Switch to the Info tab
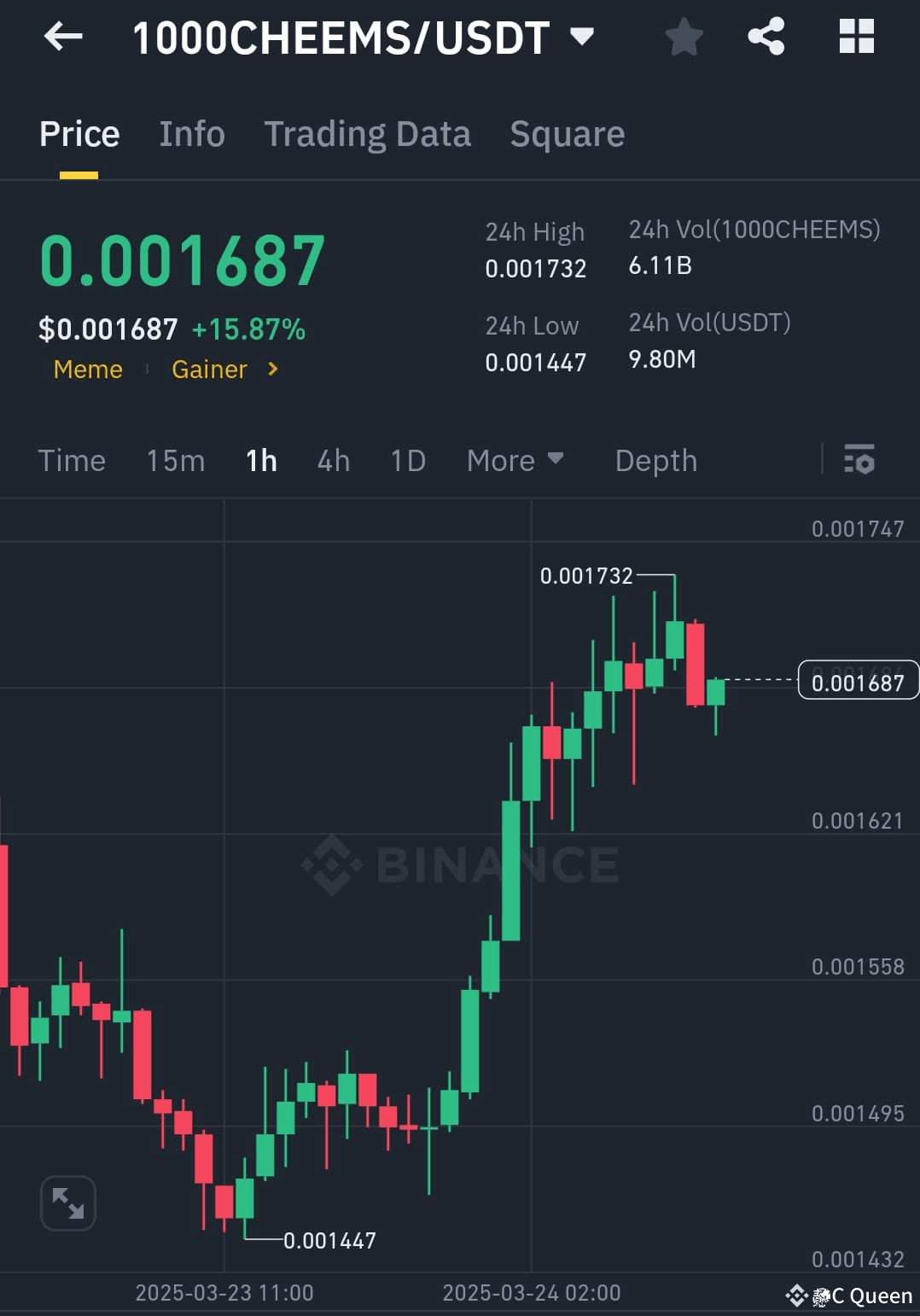The image size is (920, 1316). tap(191, 134)
